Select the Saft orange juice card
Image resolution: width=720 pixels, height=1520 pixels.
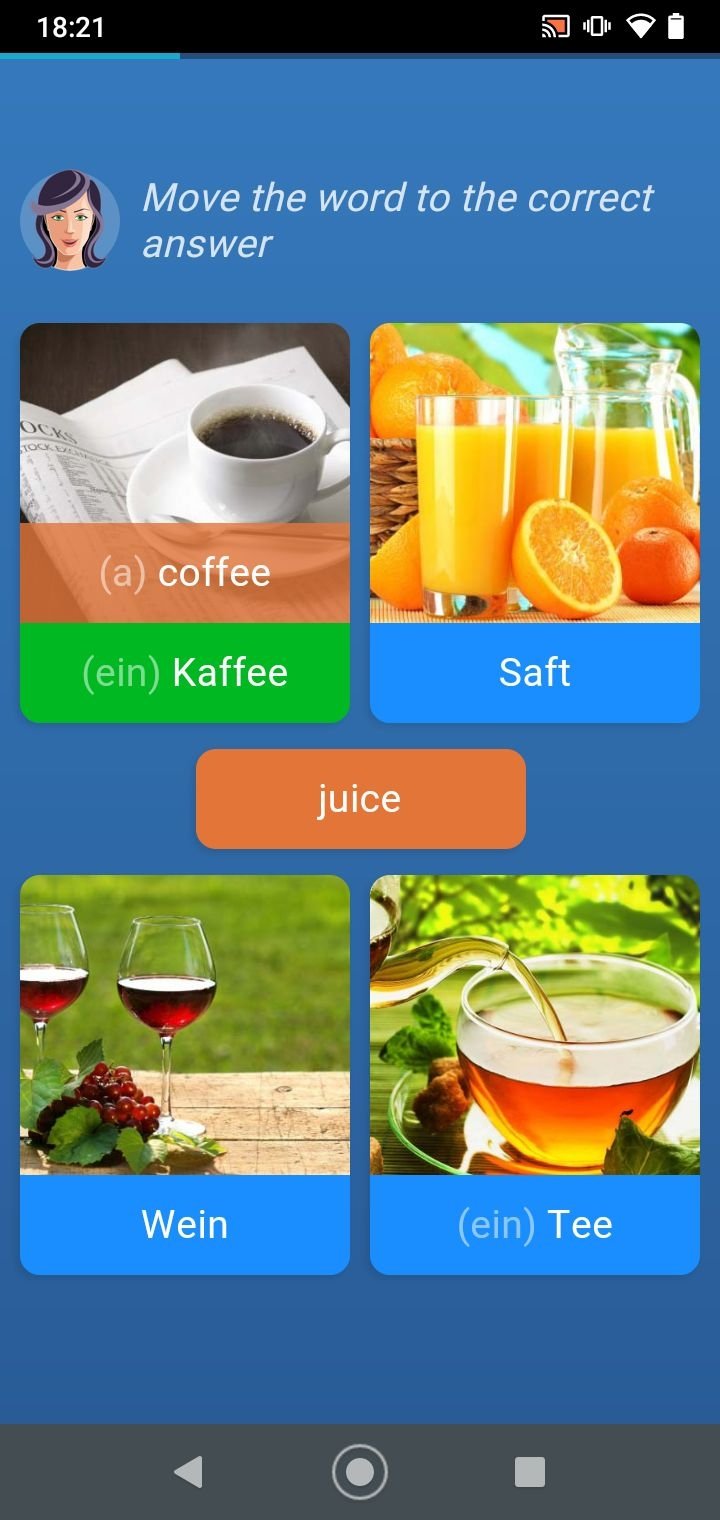coord(535,522)
